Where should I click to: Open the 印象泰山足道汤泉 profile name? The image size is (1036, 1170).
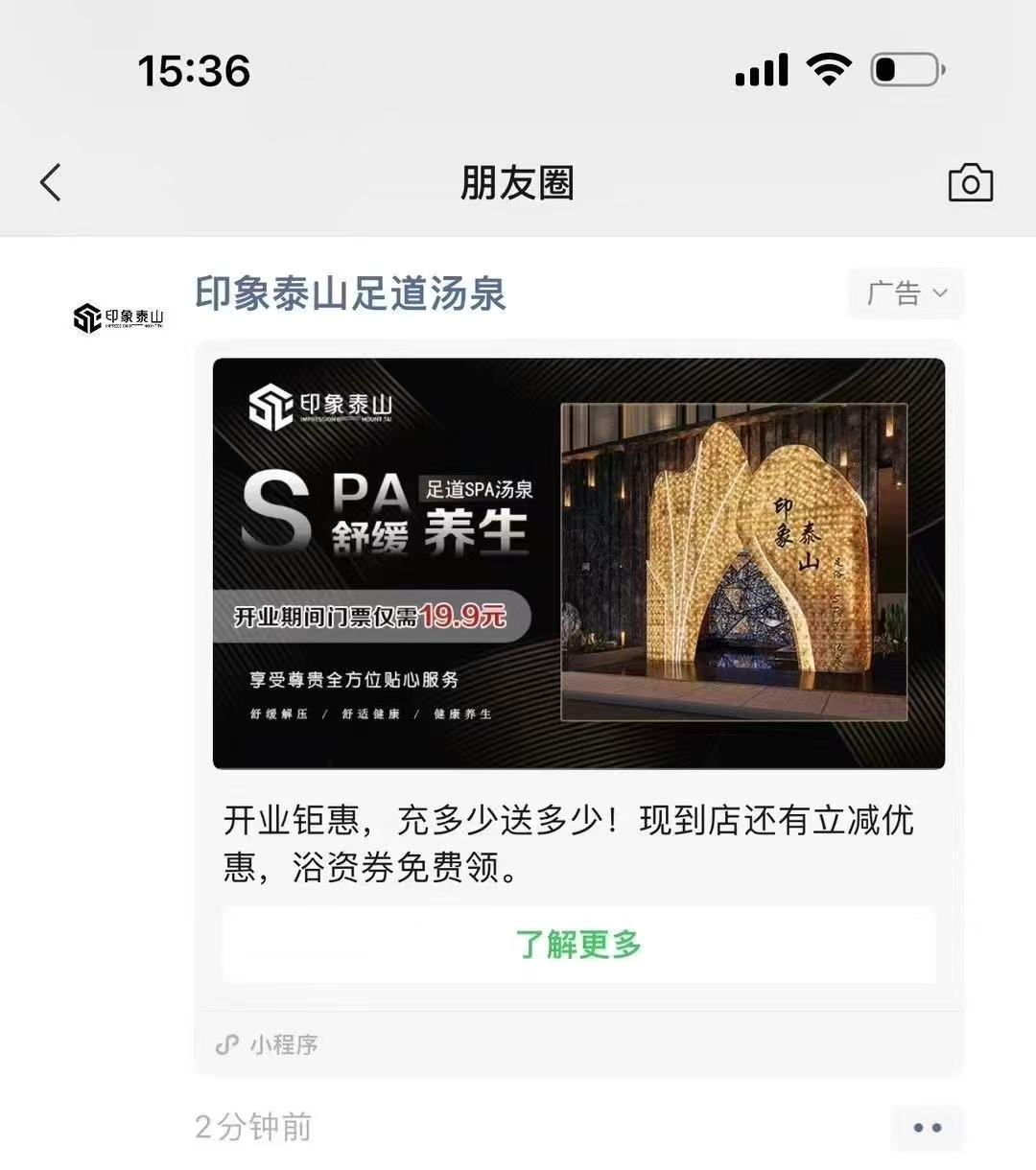350,293
